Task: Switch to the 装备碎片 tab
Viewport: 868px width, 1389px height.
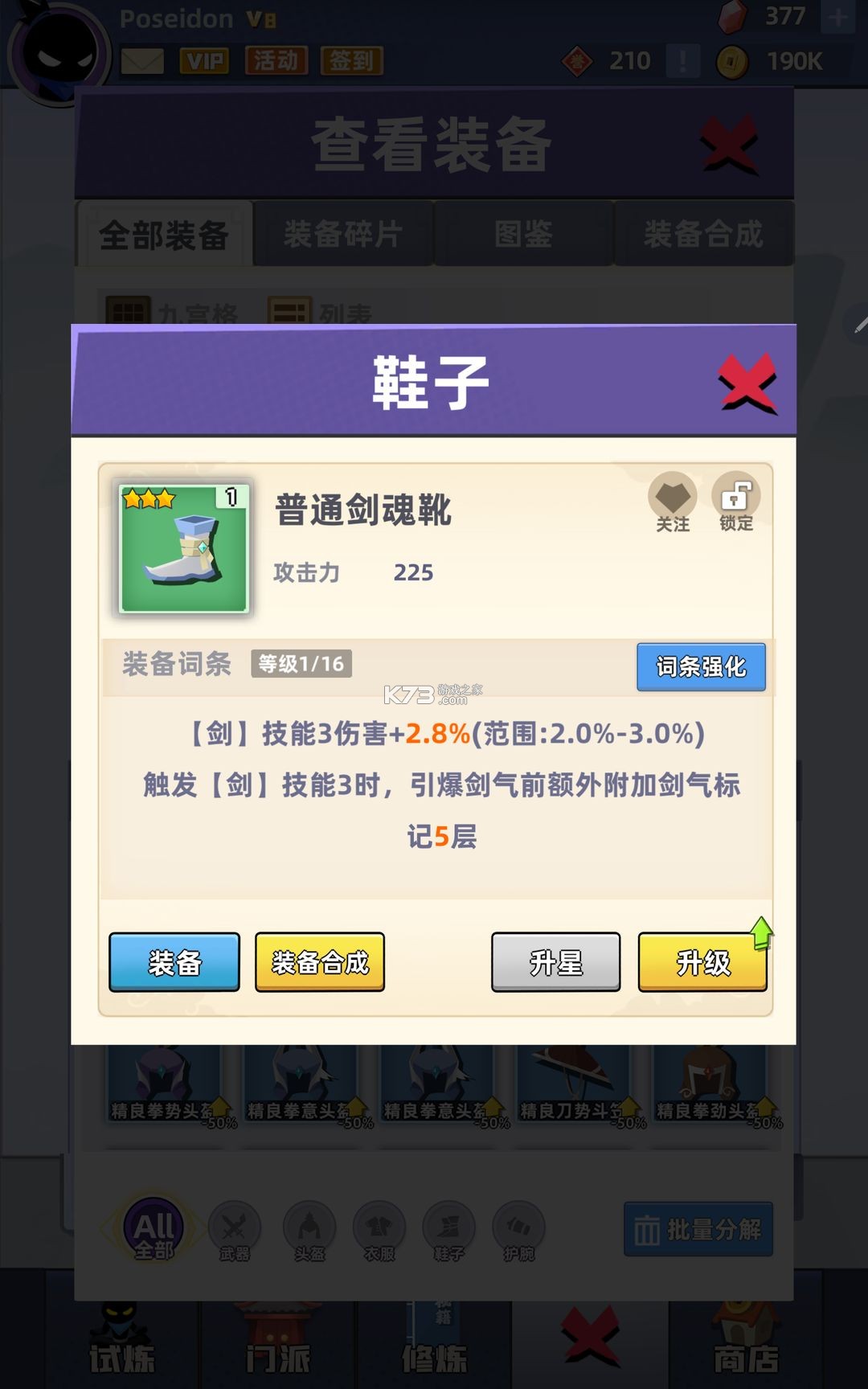Action: (x=343, y=234)
